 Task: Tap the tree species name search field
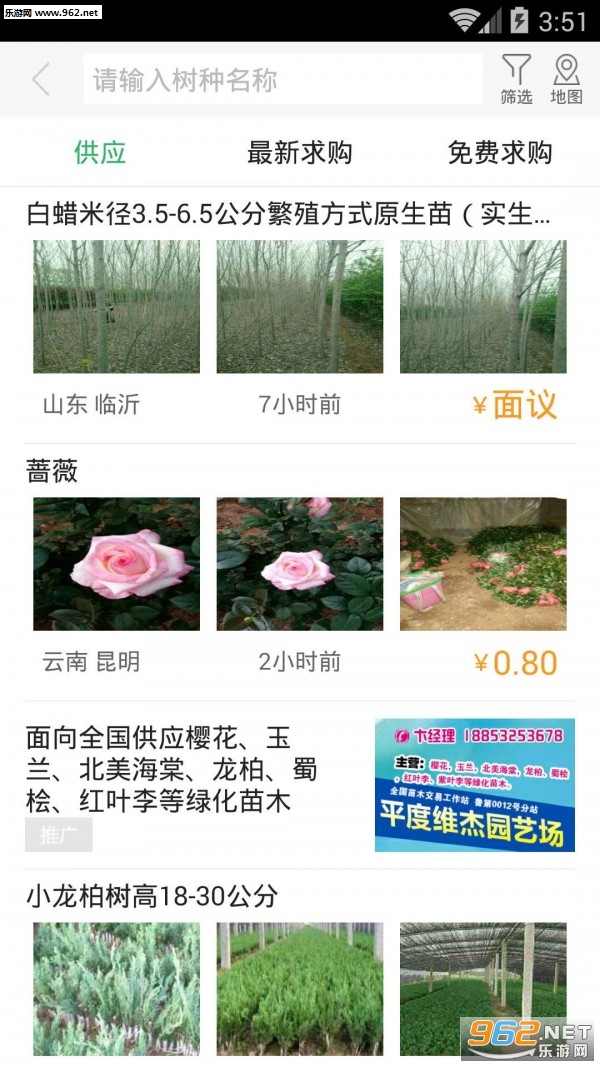[x=283, y=80]
